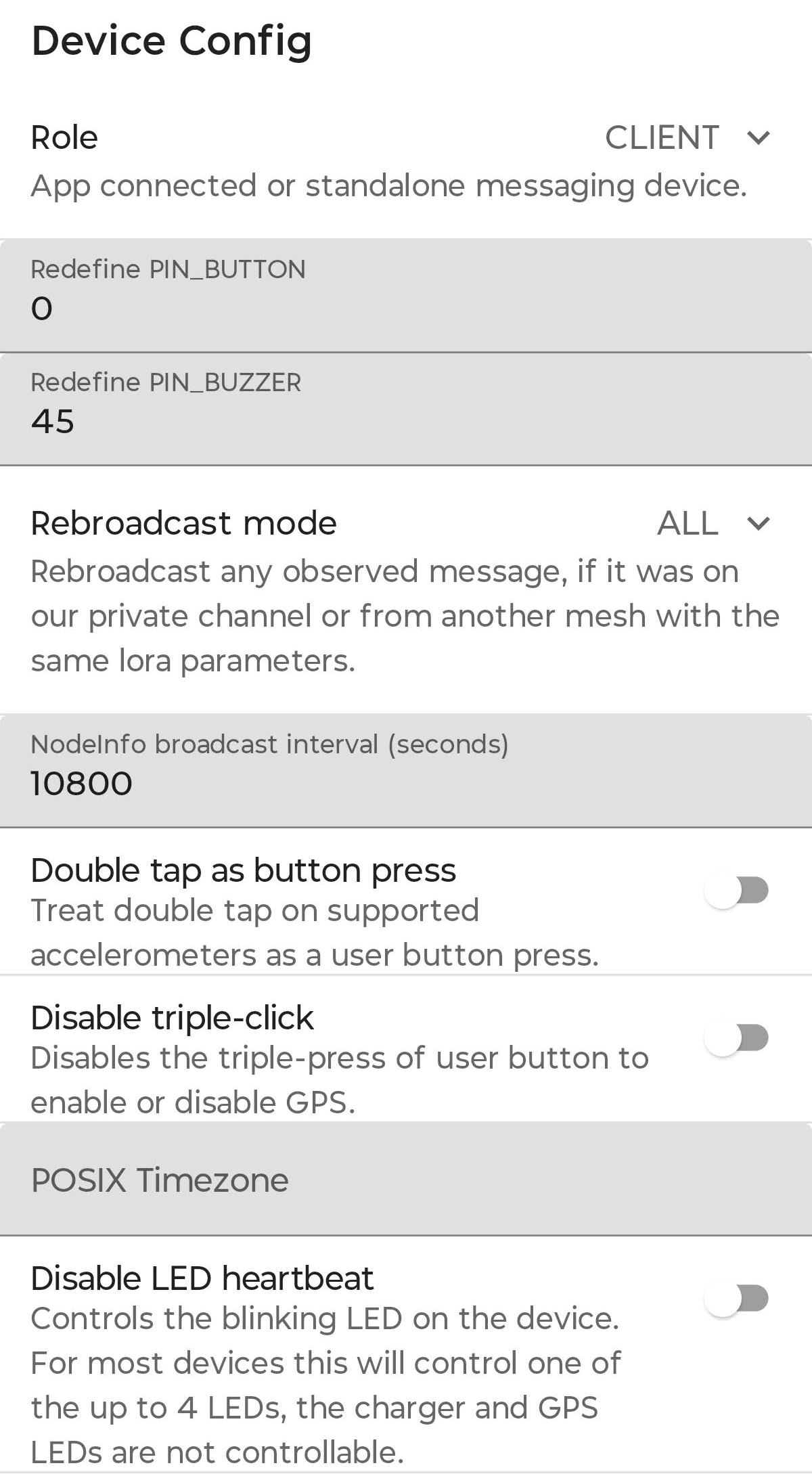
Task: Open the Role dropdown showing CLIENT
Action: 687,138
